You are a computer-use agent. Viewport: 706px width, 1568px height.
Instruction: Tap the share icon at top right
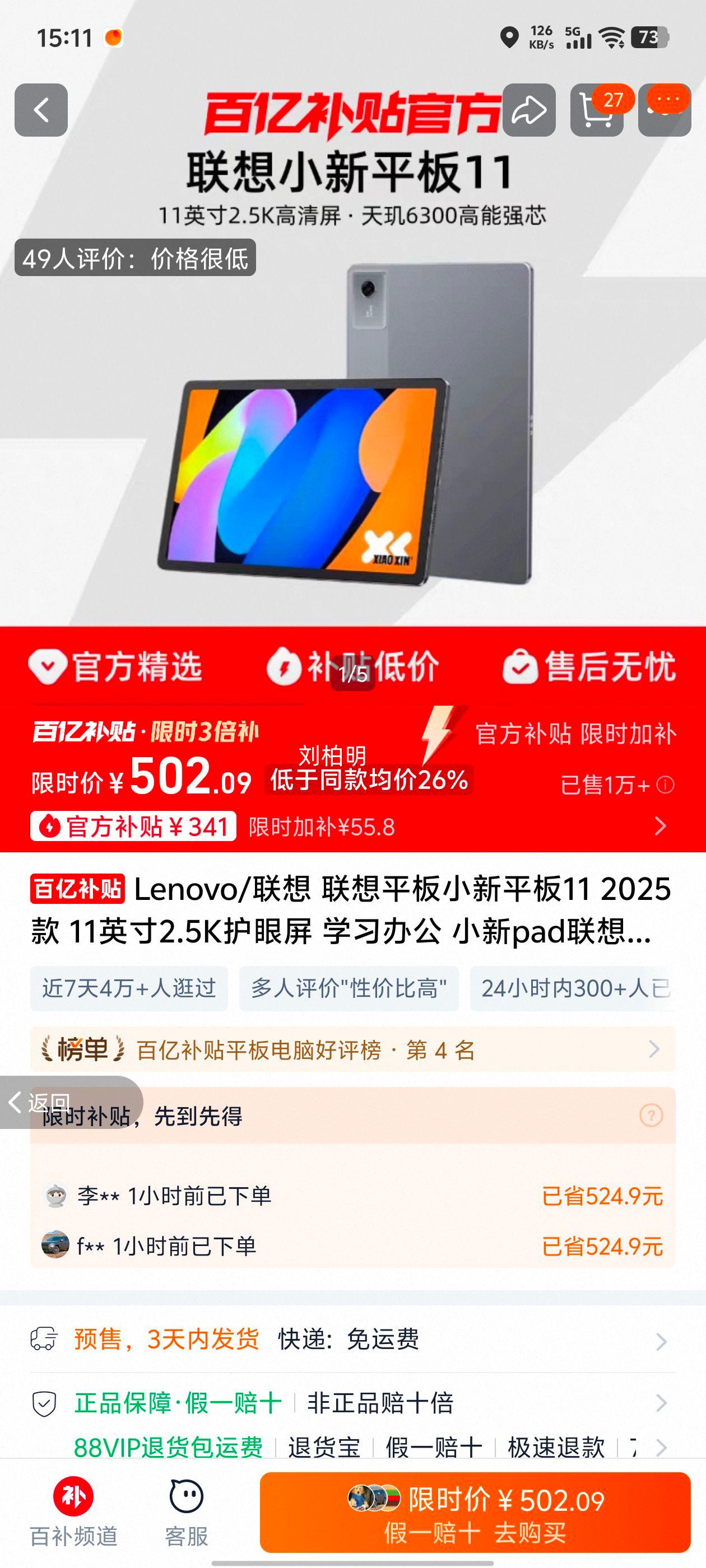(531, 111)
